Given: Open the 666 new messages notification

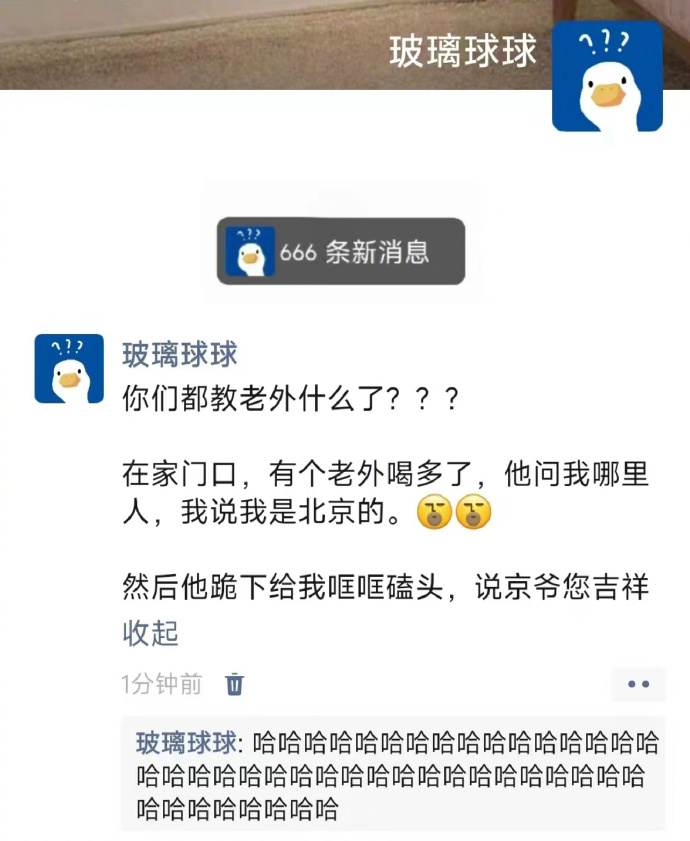Looking at the screenshot, I should [341, 252].
